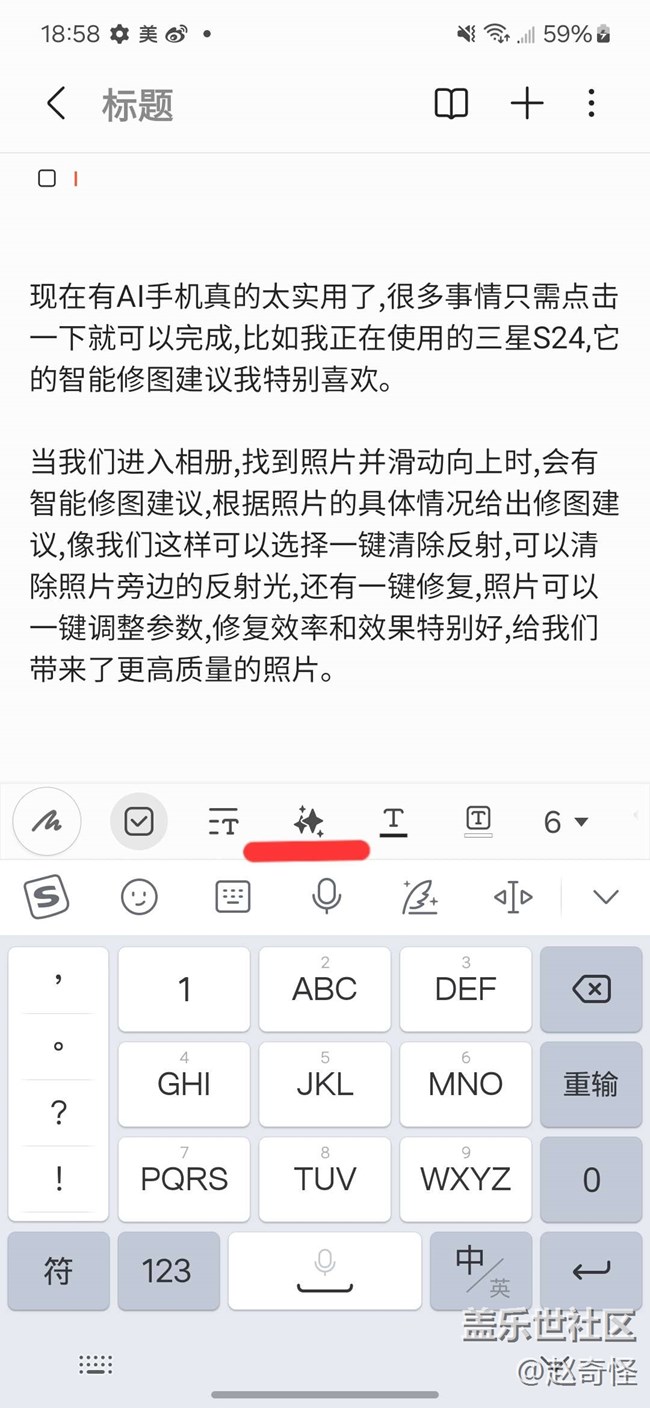Switch to reading mode book icon
650x1408 pixels.
pyautogui.click(x=451, y=103)
